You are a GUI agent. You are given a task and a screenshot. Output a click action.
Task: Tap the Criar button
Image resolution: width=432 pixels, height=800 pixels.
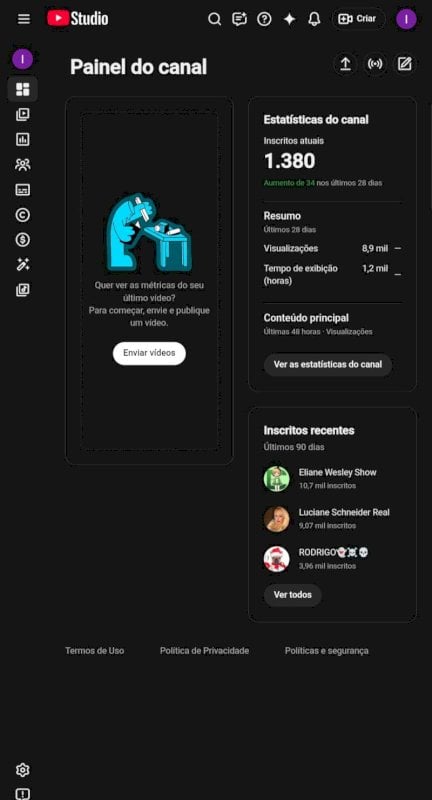tap(358, 19)
